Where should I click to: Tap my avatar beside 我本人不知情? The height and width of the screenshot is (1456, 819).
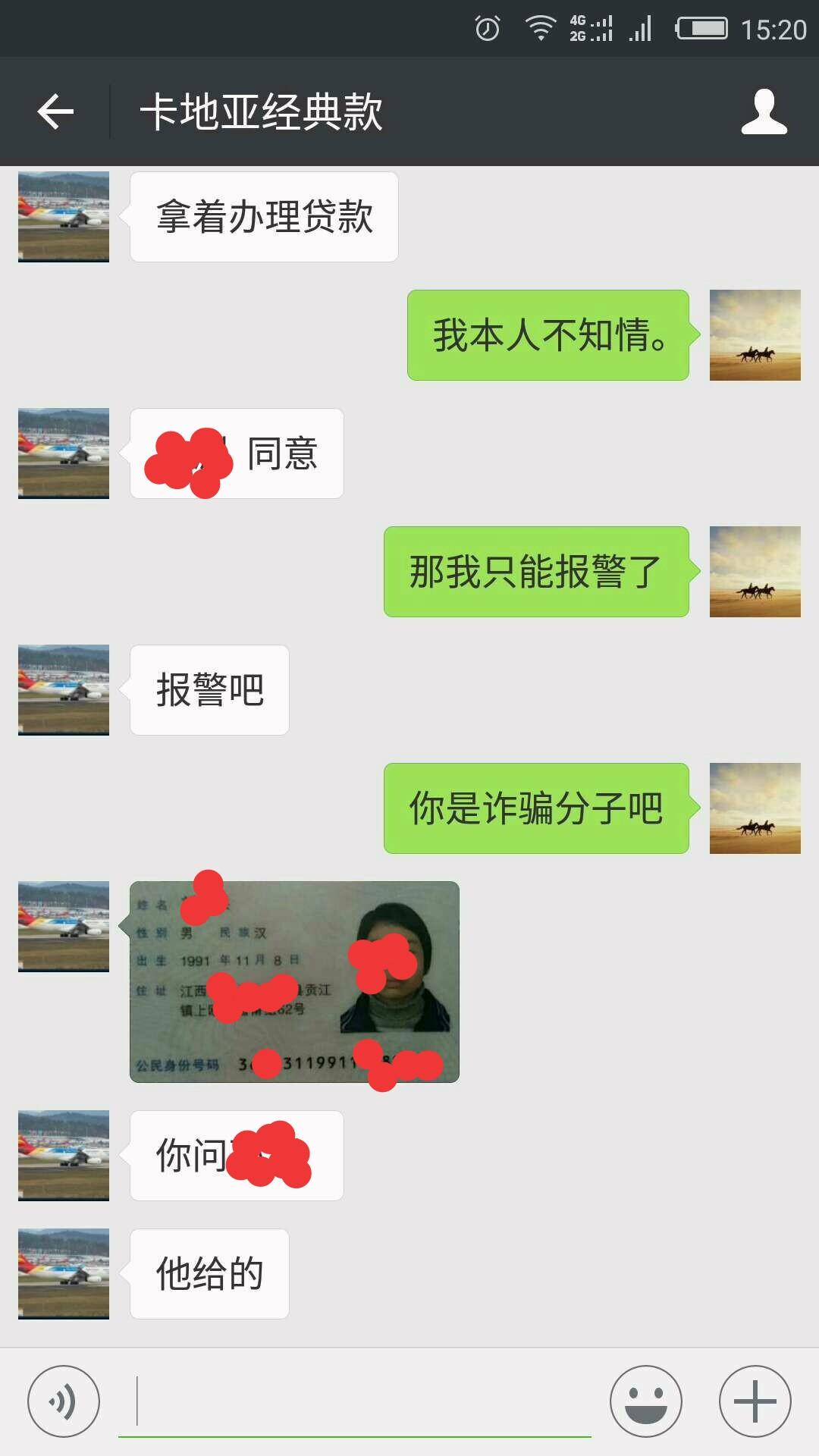point(755,335)
